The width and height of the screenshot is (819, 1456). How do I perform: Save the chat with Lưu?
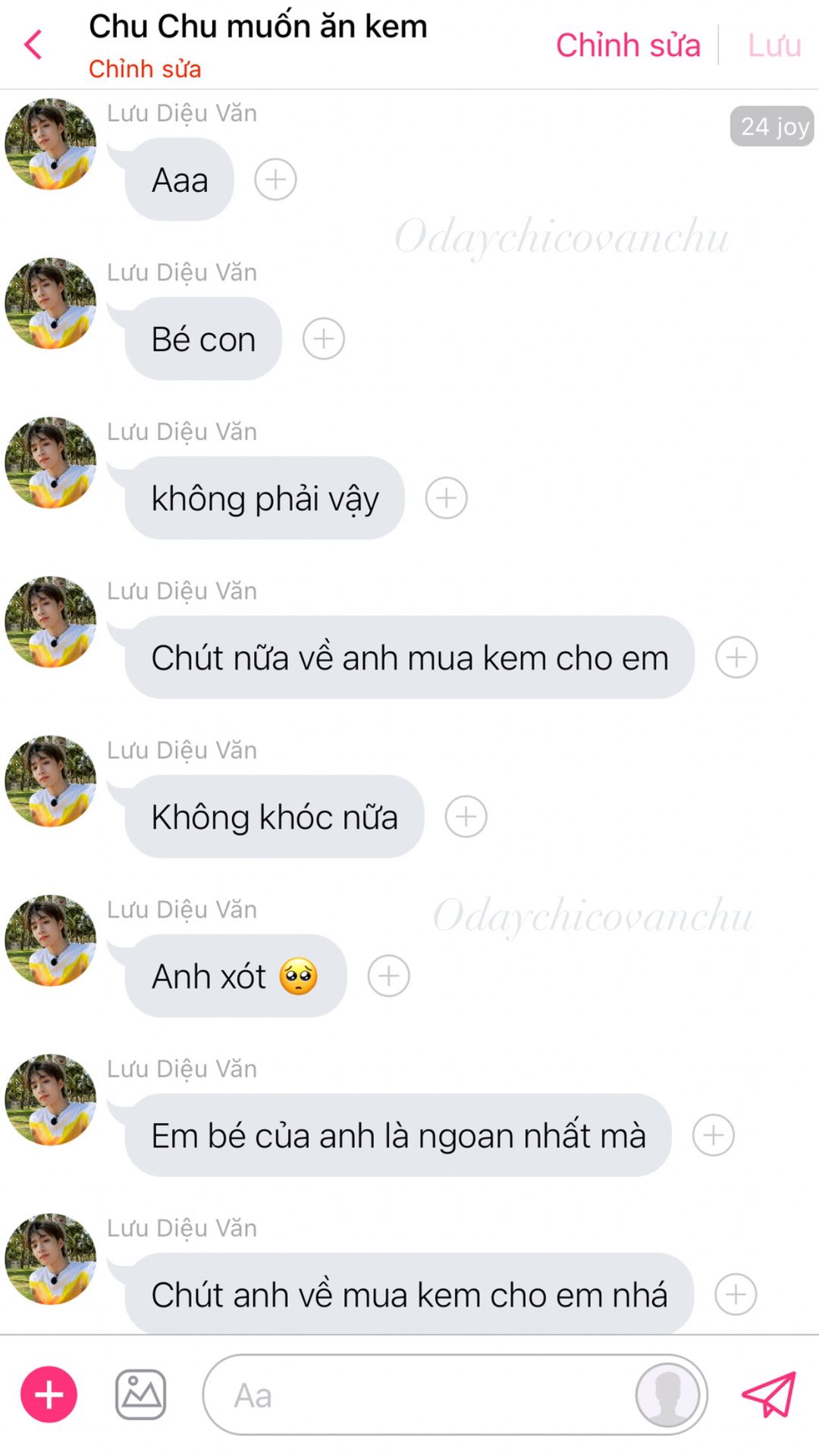[774, 45]
